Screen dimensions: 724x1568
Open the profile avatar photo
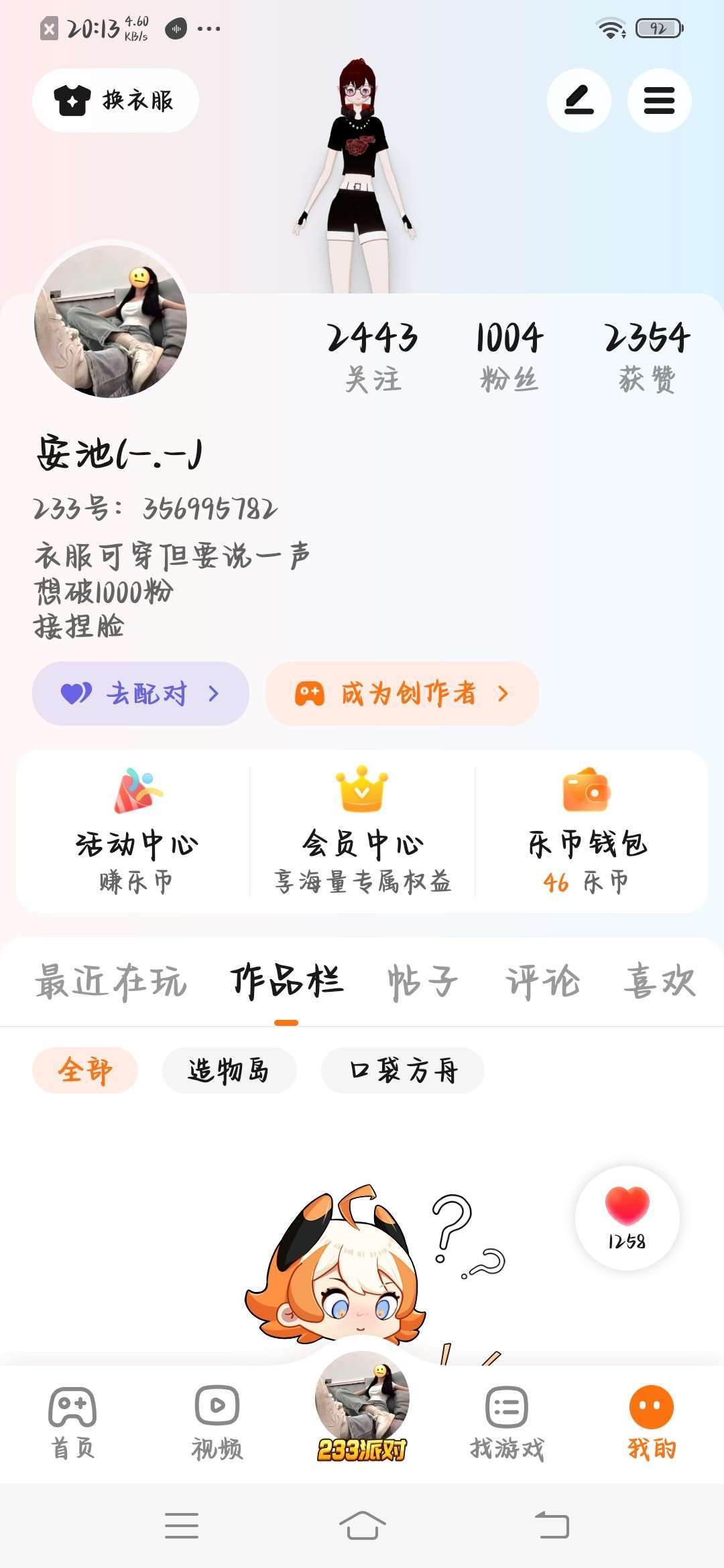tap(111, 321)
